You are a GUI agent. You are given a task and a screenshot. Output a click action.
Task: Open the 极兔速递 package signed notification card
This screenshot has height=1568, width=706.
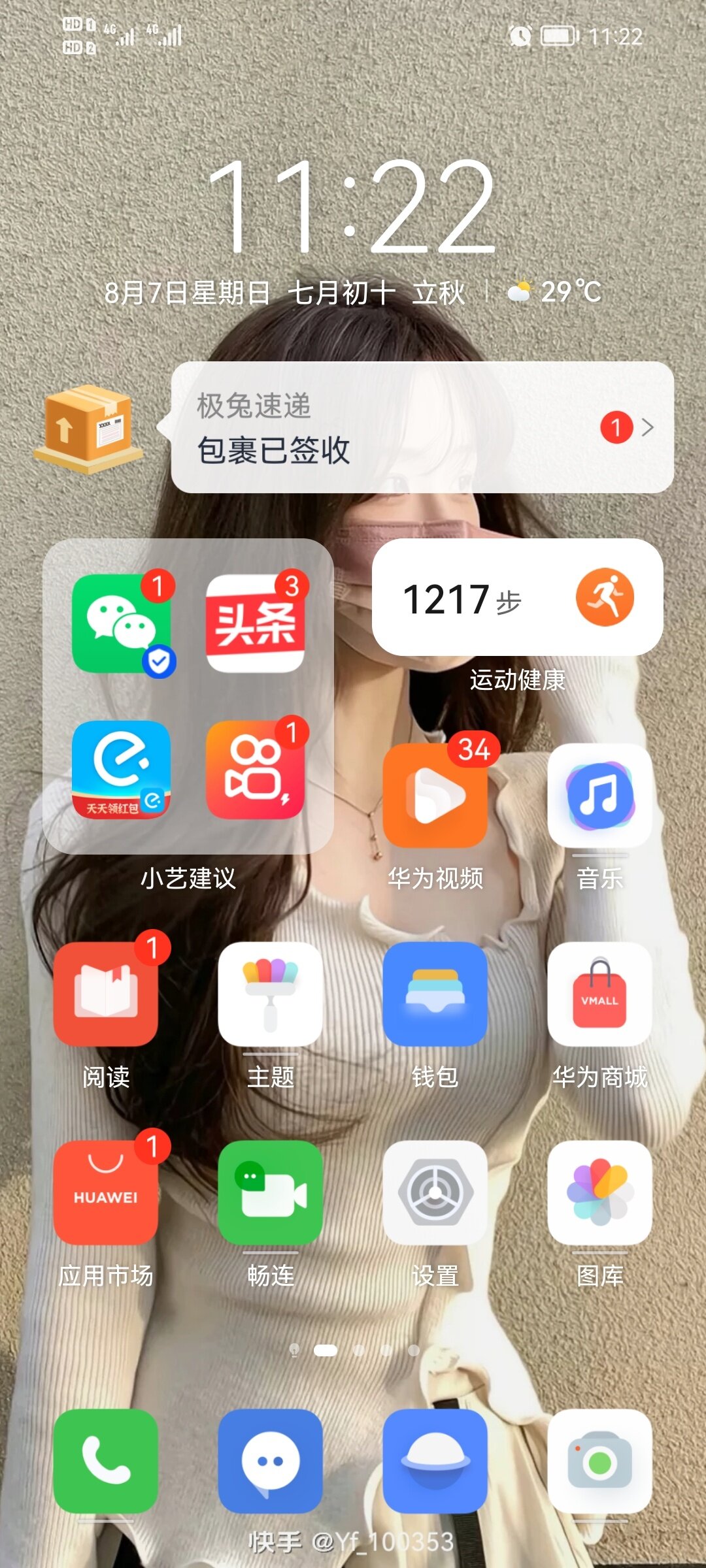tap(422, 427)
